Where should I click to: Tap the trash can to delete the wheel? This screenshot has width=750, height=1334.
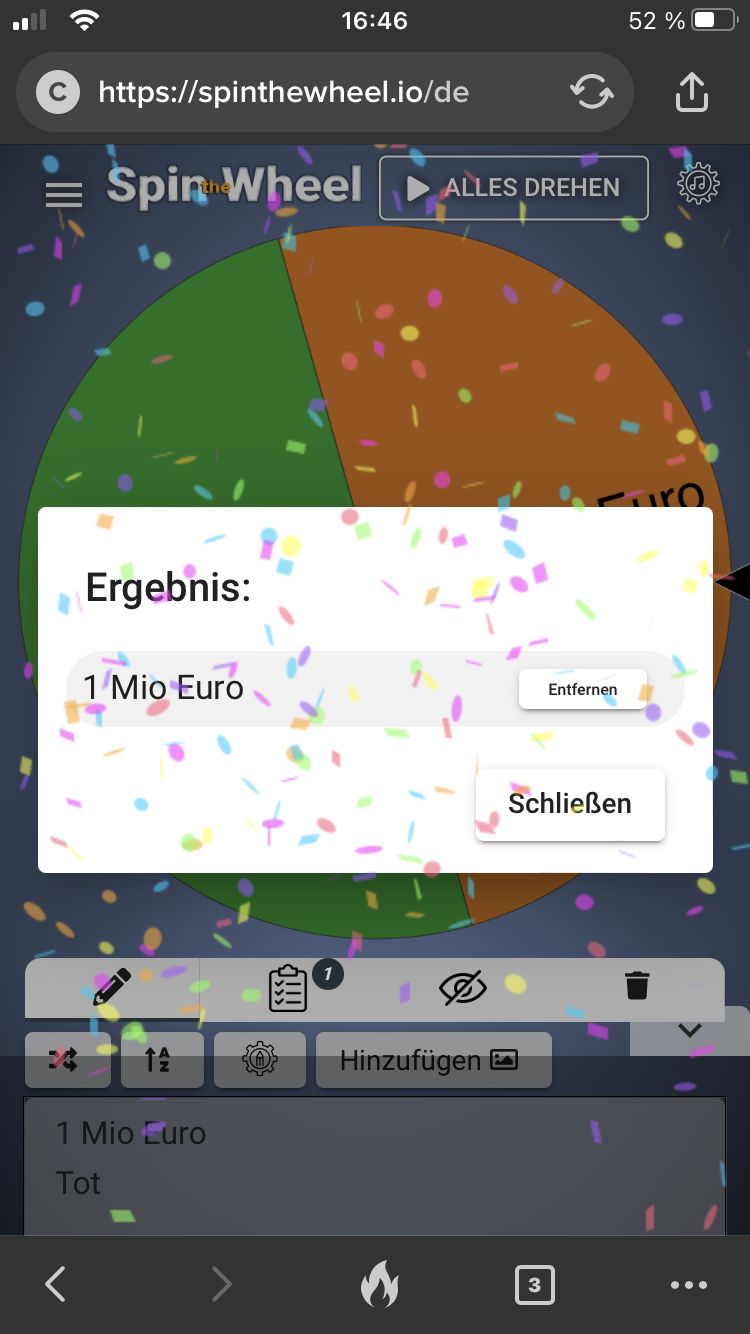[637, 986]
